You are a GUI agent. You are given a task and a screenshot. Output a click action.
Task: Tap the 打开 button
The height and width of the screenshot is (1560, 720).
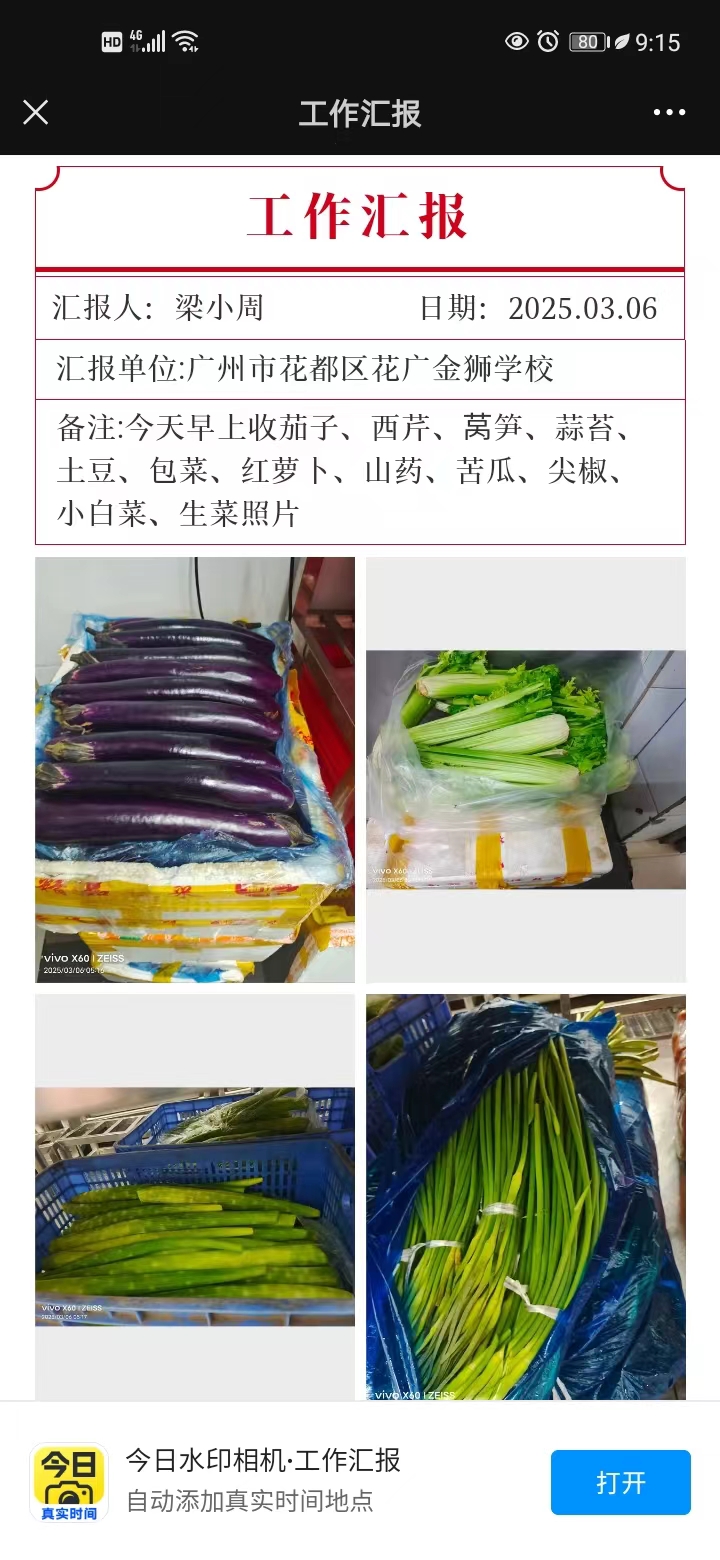[x=620, y=1482]
